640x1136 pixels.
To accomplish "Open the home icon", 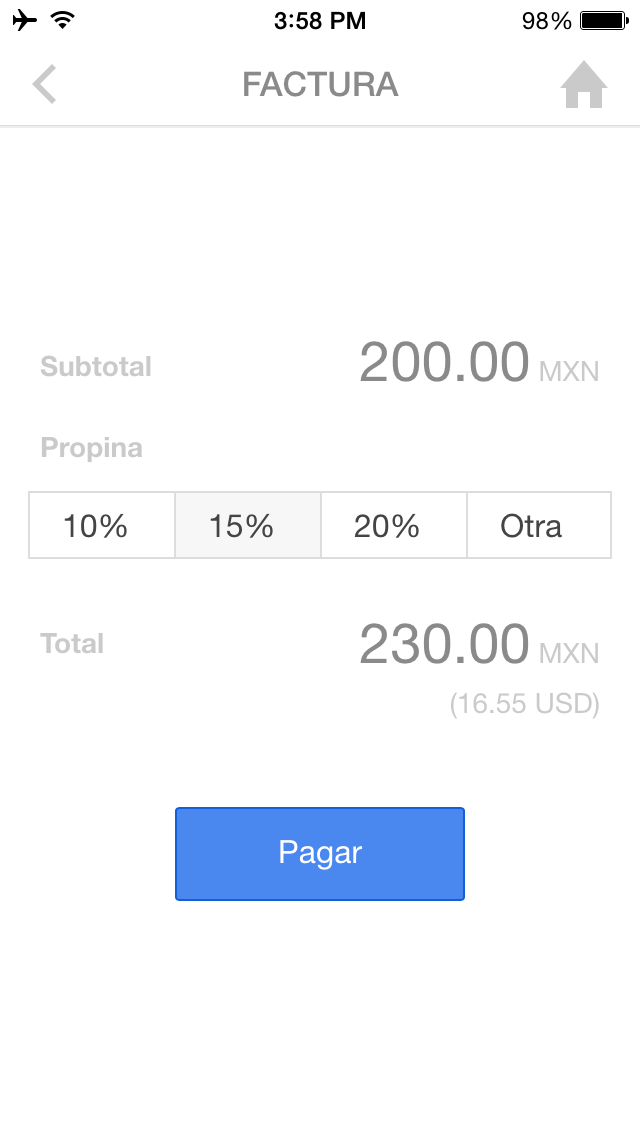I will pyautogui.click(x=583, y=85).
